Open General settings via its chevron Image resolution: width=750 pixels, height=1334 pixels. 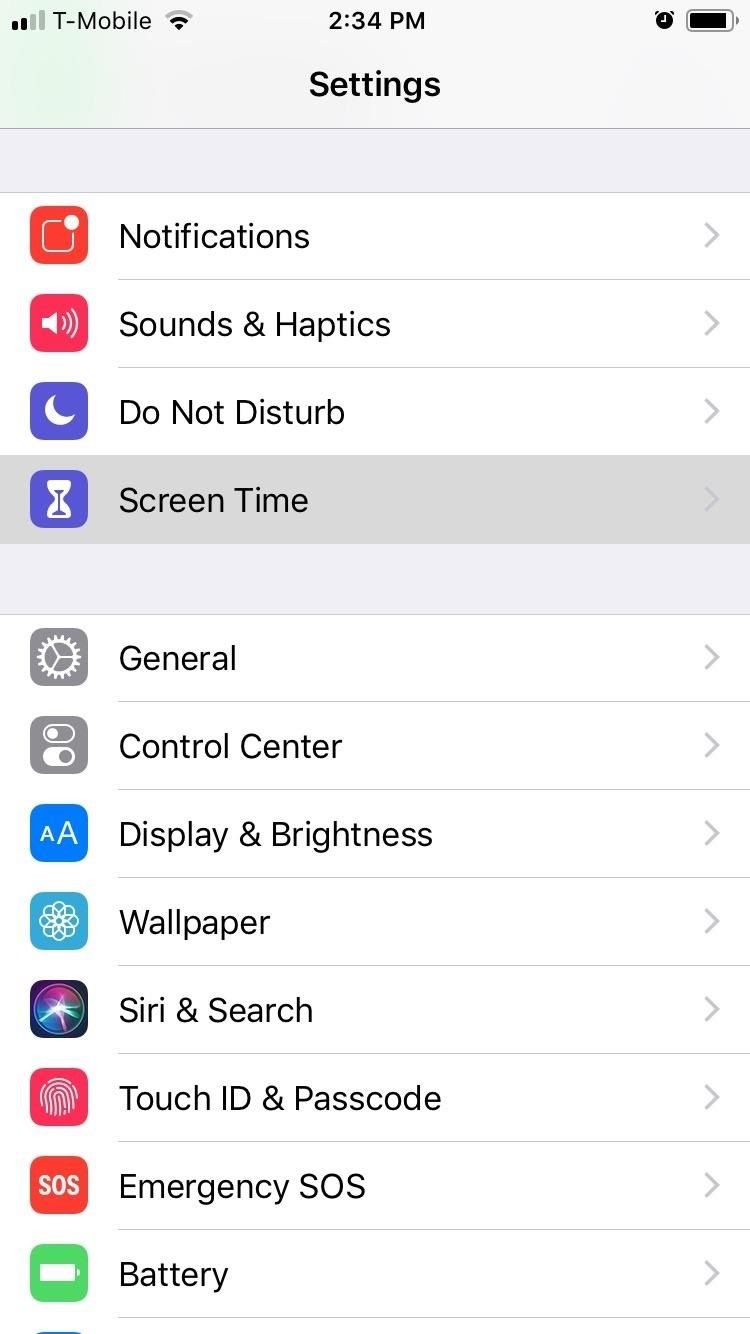tap(711, 657)
